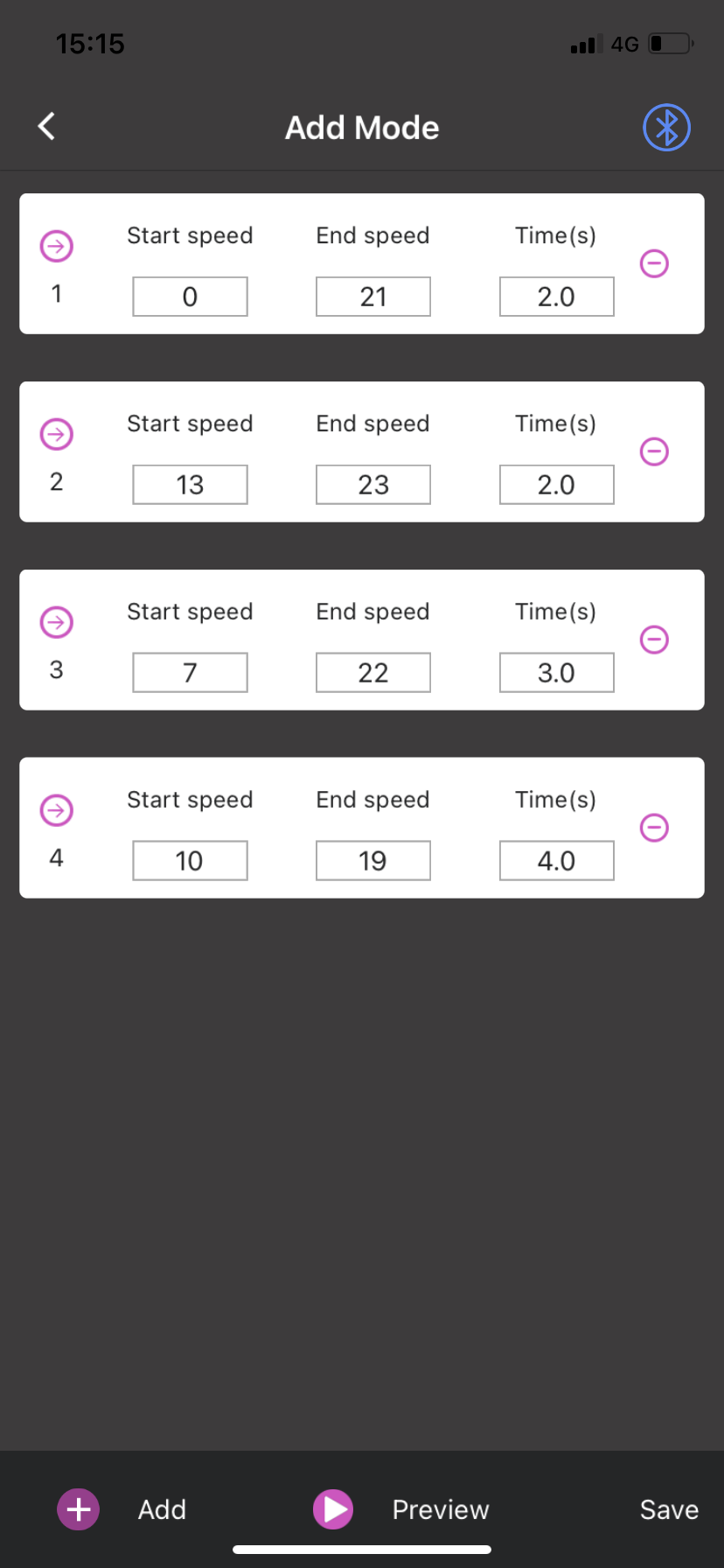Viewport: 724px width, 1568px height.
Task: Change step 2 start speed of 13
Action: coord(190,485)
